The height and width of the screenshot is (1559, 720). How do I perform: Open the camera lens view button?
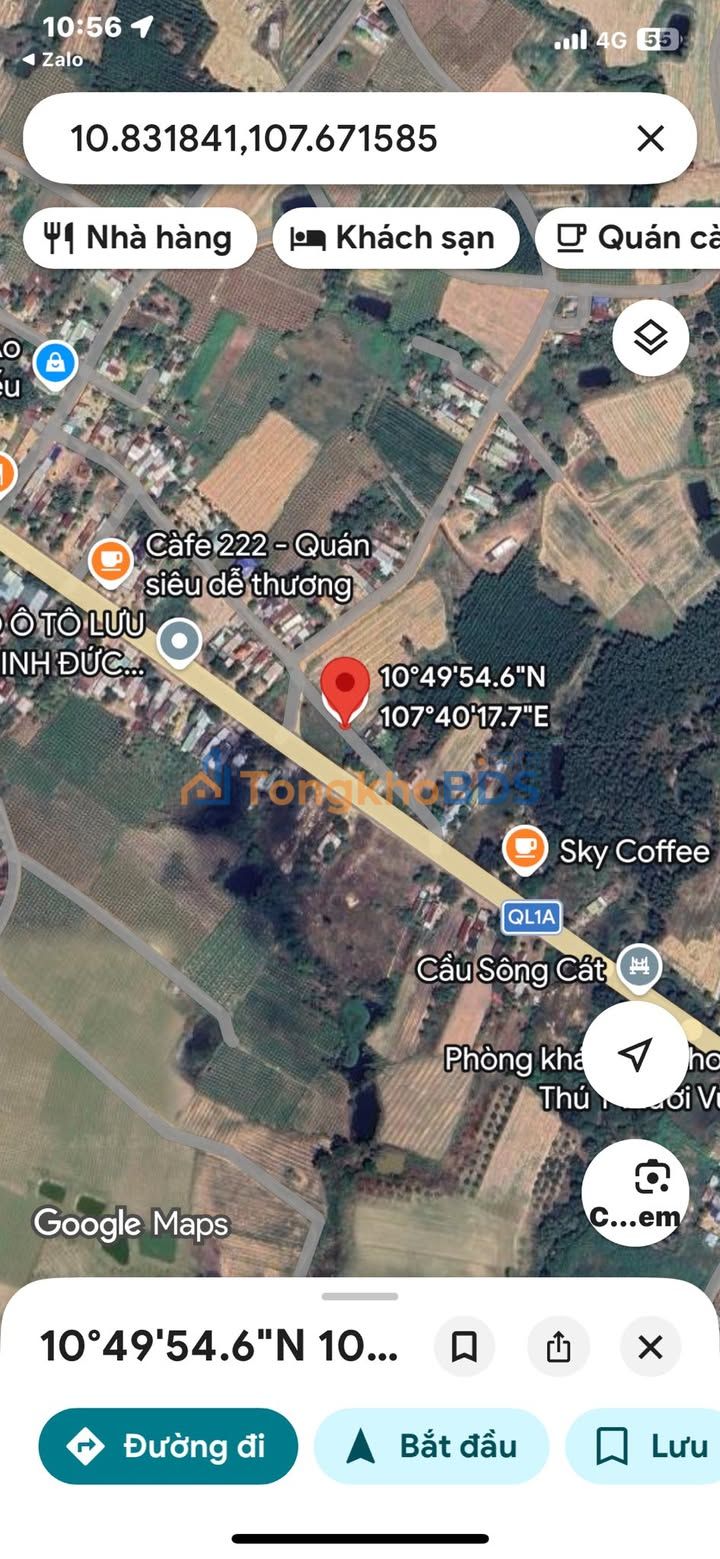click(635, 1192)
